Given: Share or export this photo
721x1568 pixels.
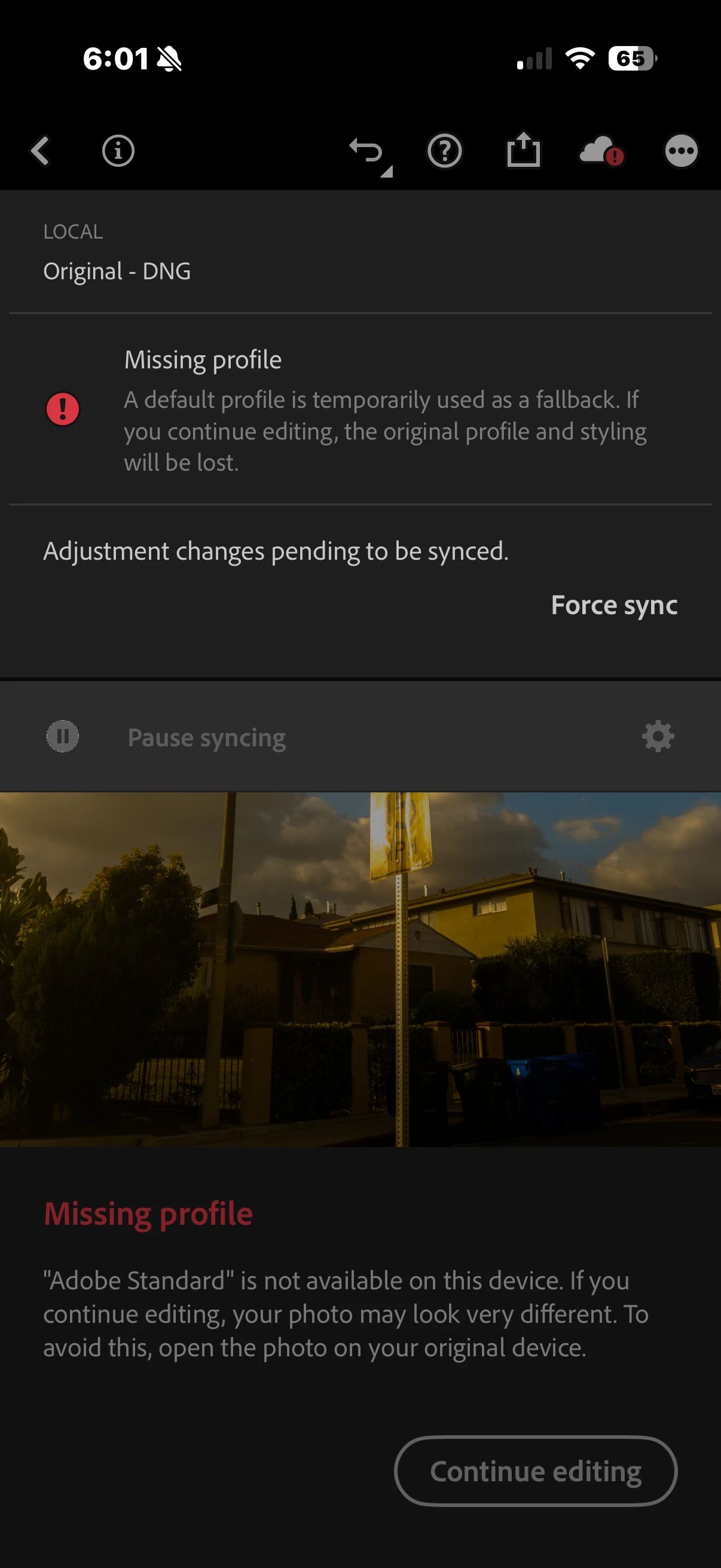Looking at the screenshot, I should click(x=523, y=150).
